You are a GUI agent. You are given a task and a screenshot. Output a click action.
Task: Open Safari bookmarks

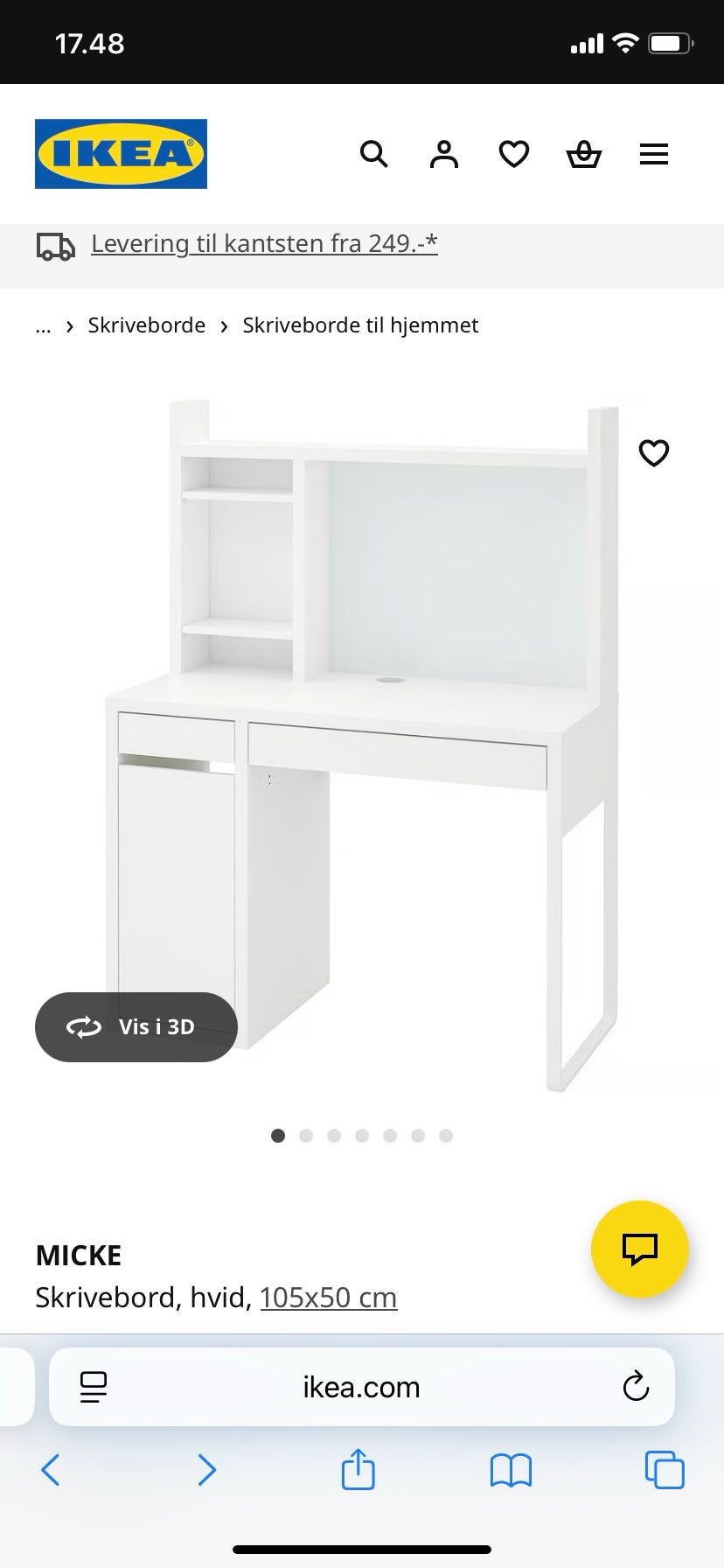point(511,1471)
